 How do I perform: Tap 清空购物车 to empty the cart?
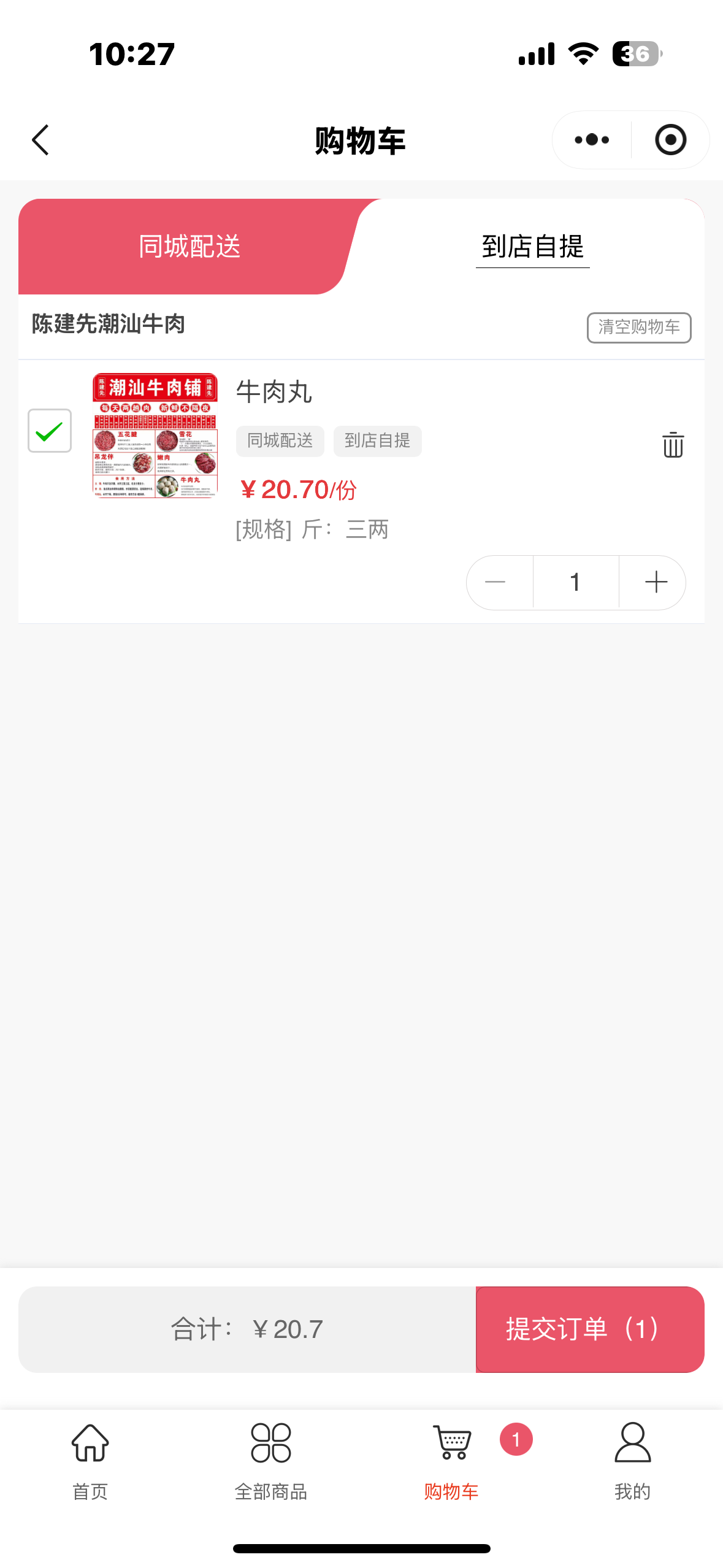(638, 328)
